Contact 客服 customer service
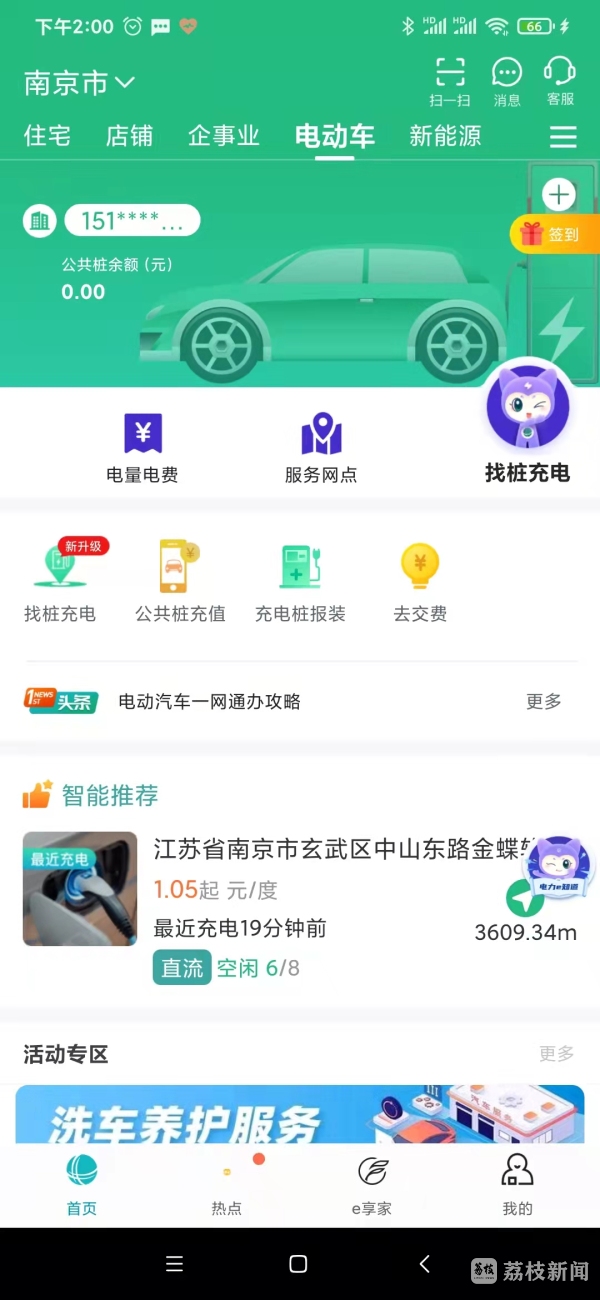Image resolution: width=600 pixels, height=1300 pixels. click(x=560, y=80)
